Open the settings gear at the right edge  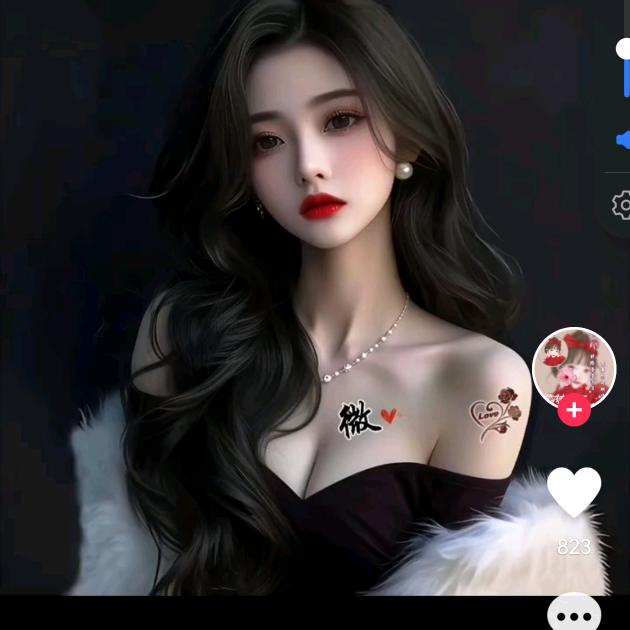tap(622, 205)
